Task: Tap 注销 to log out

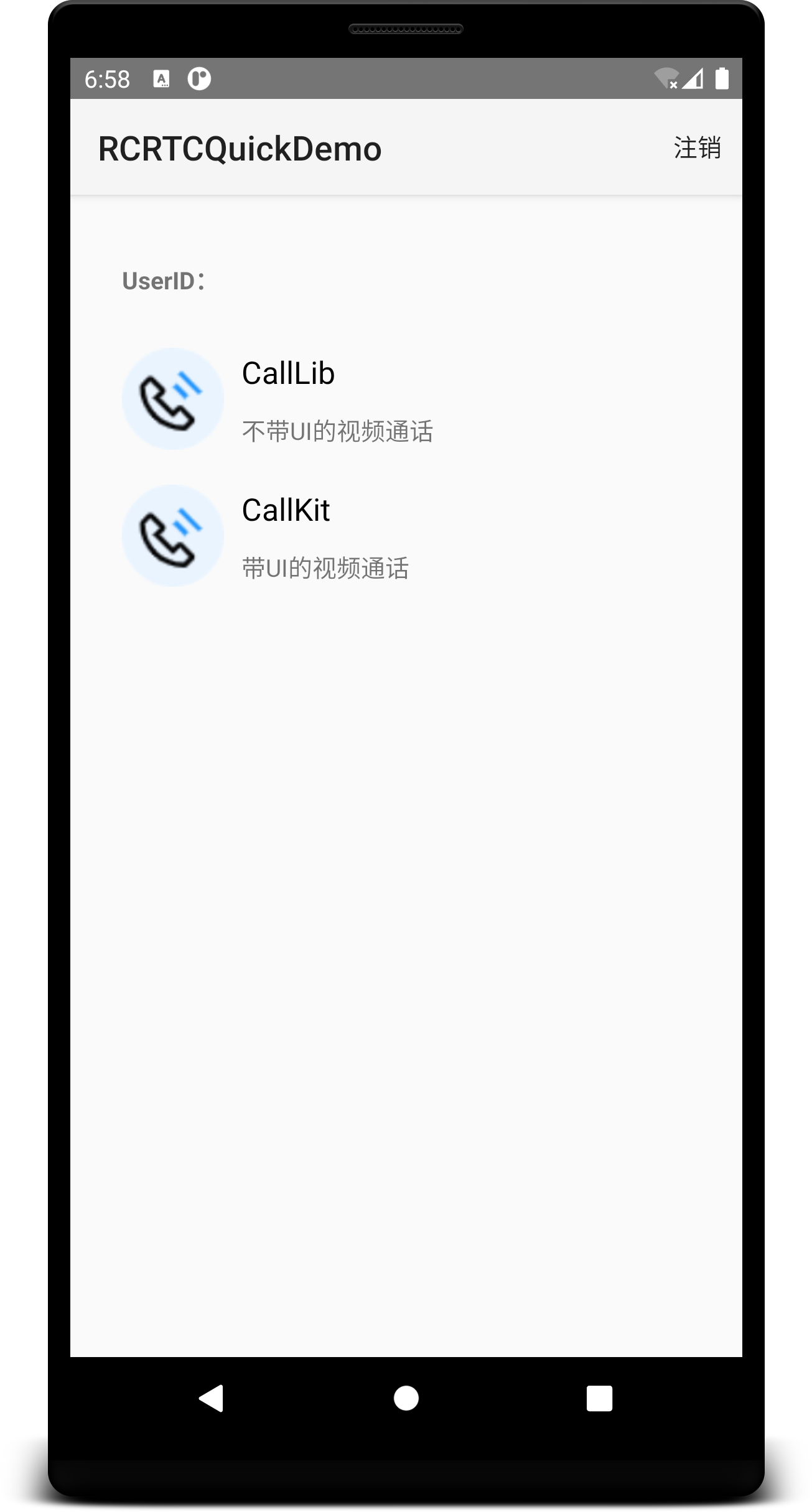Action: [697, 148]
